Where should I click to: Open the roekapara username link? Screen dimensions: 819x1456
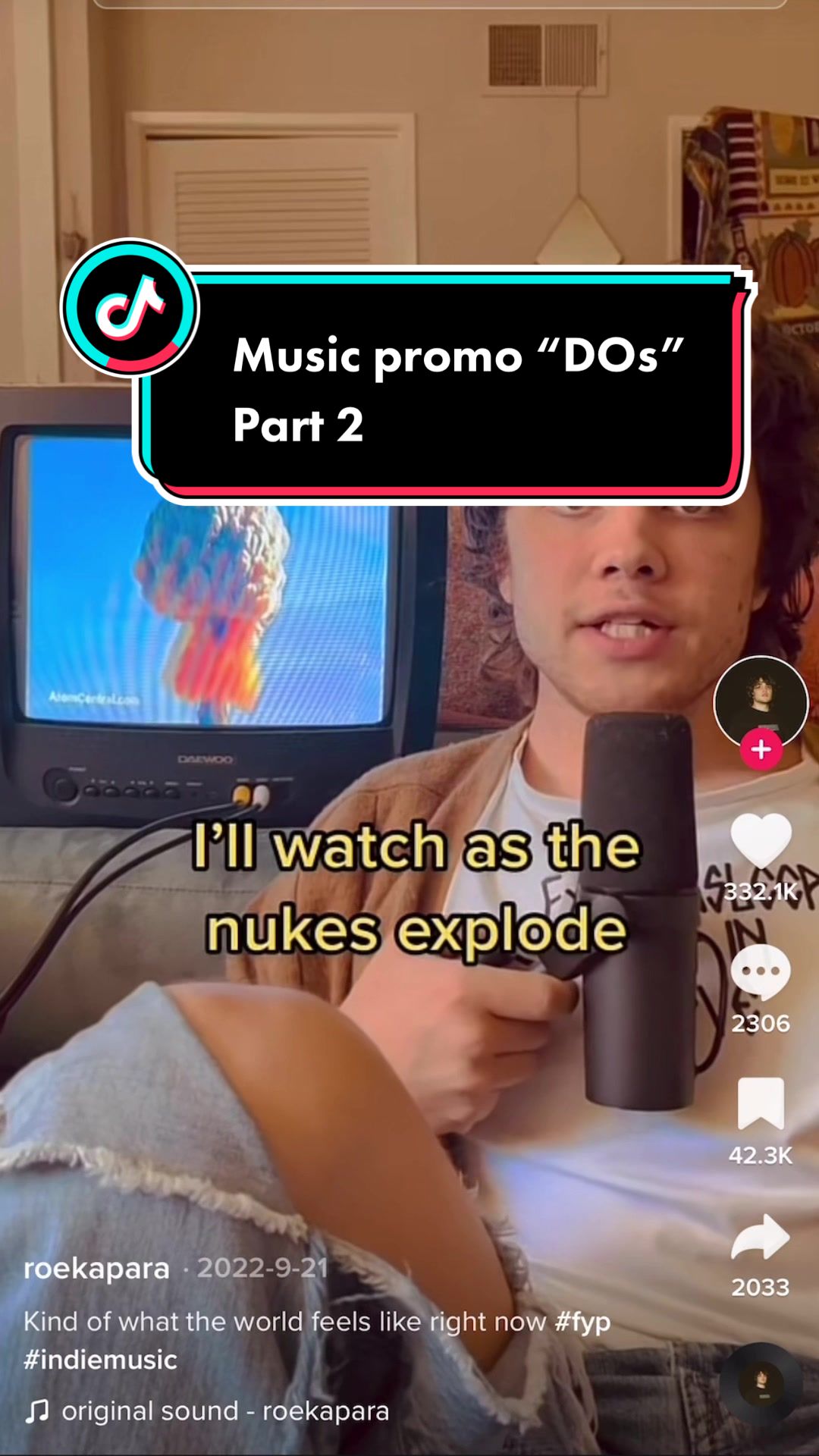pos(96,1268)
